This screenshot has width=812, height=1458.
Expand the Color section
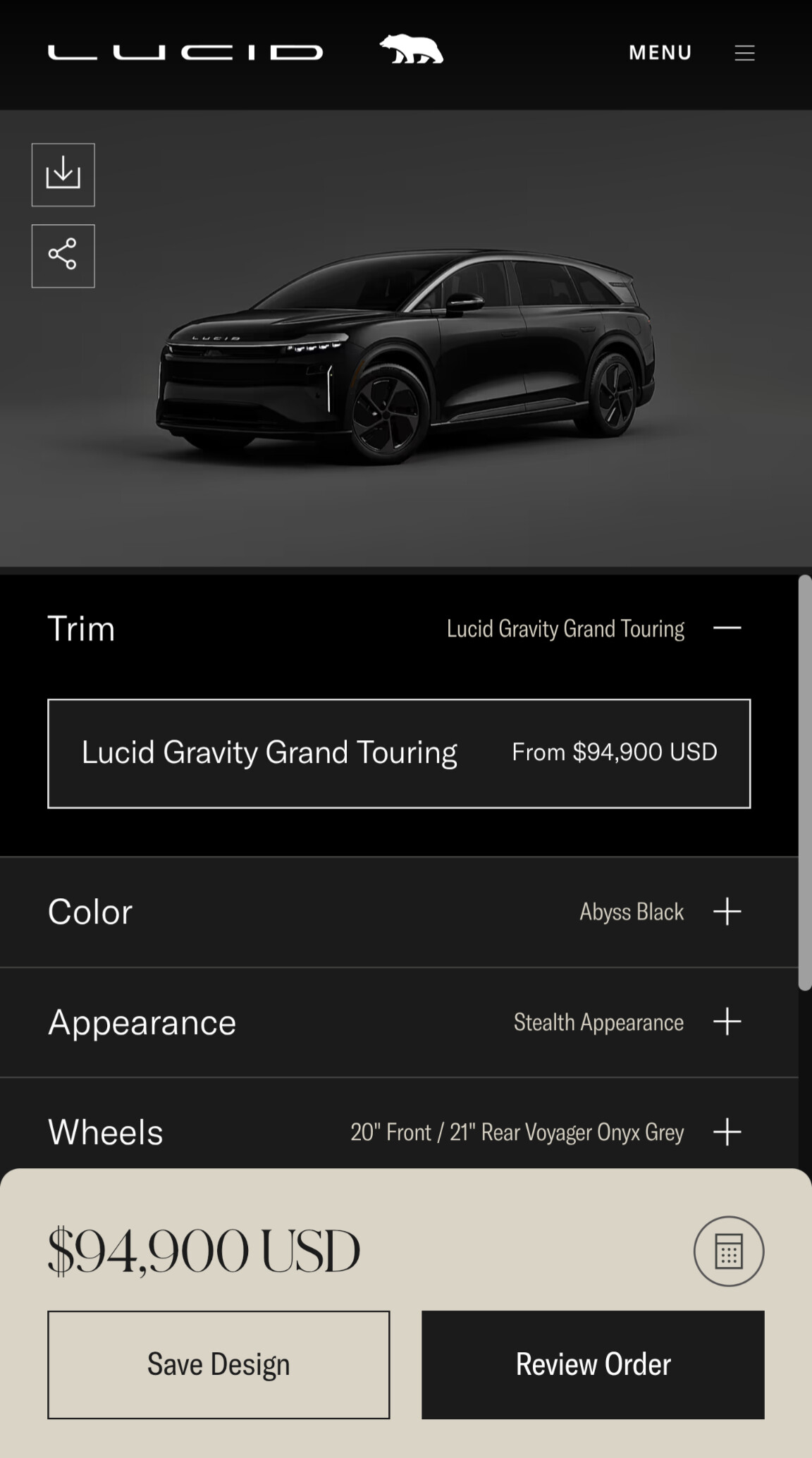(727, 912)
